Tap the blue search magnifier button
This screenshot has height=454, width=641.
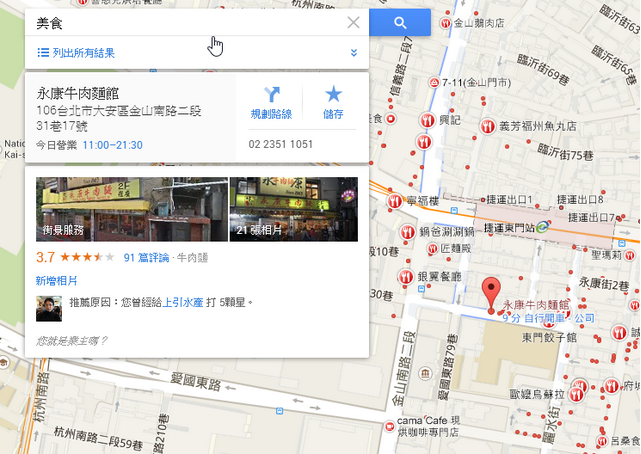(x=399, y=22)
